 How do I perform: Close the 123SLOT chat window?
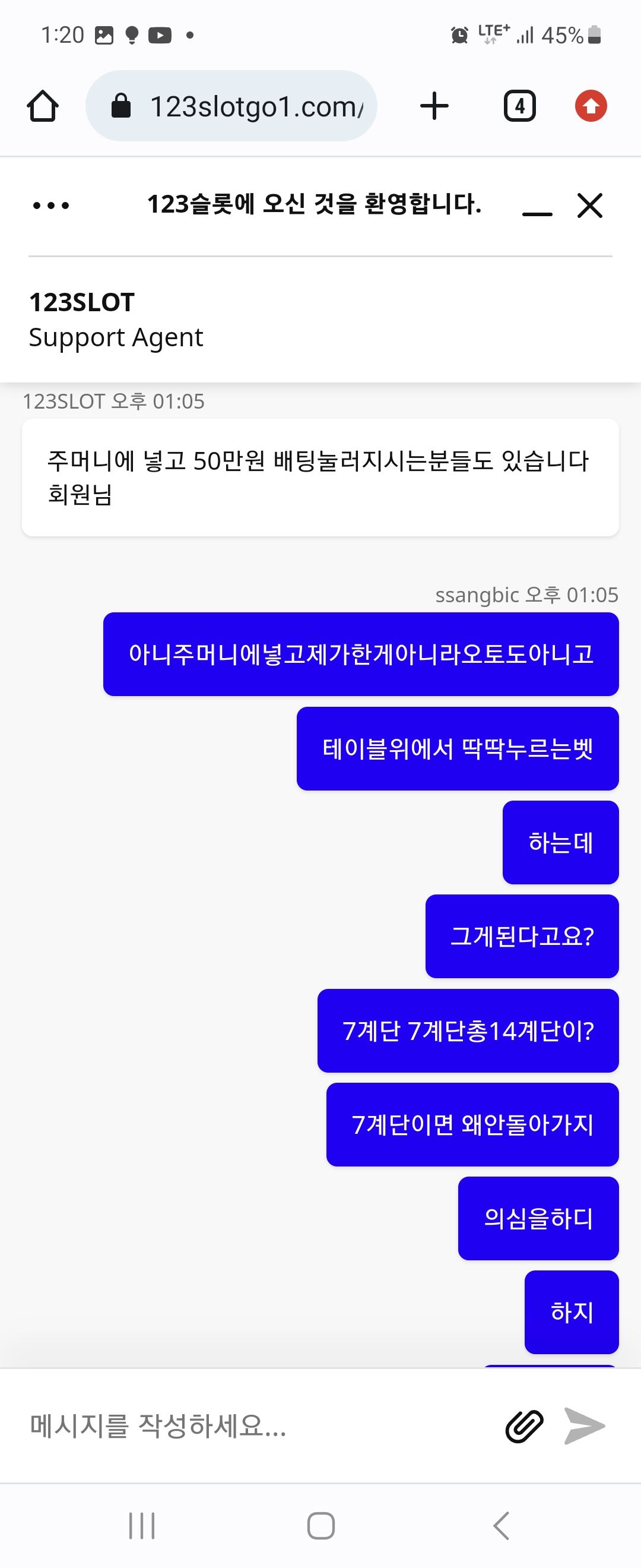[x=589, y=205]
